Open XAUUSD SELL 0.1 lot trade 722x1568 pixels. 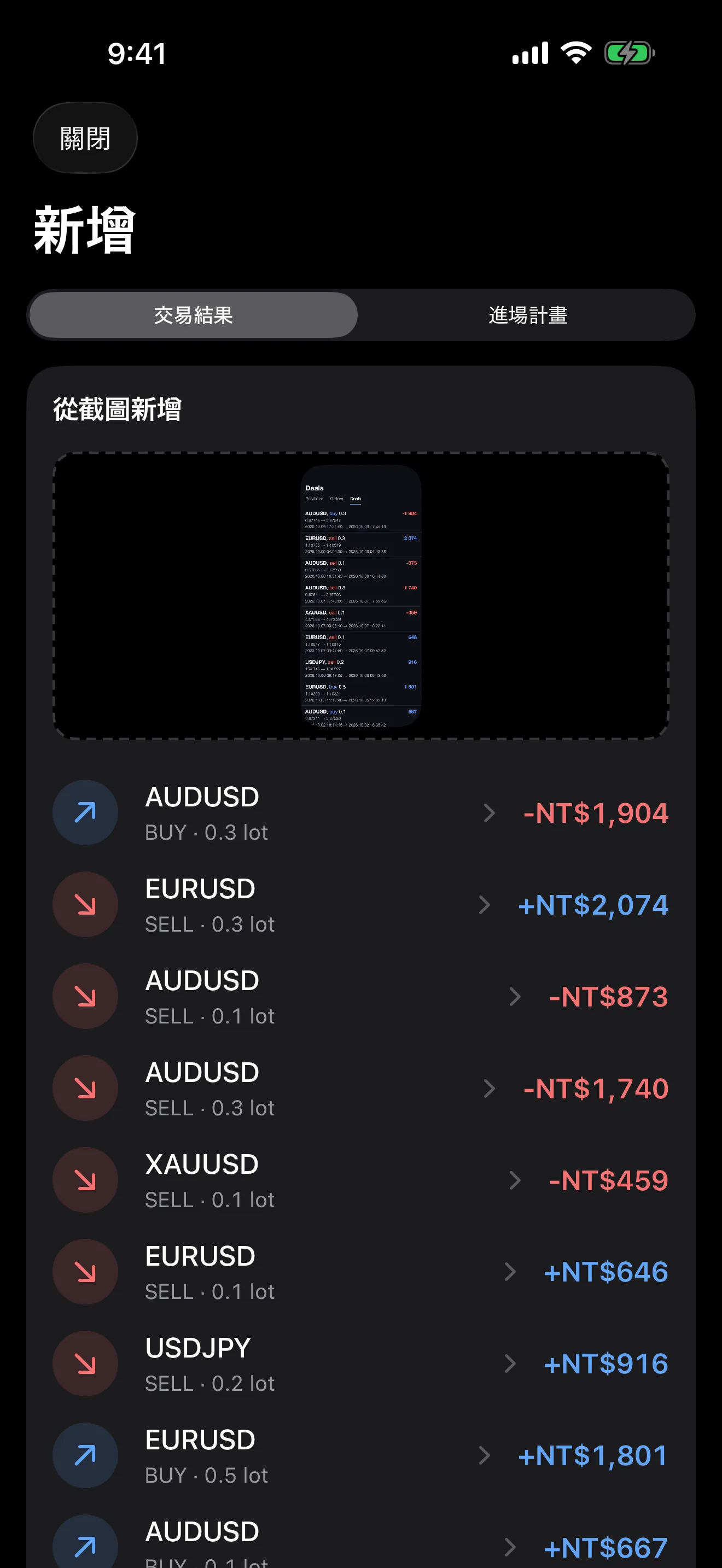tap(361, 1180)
